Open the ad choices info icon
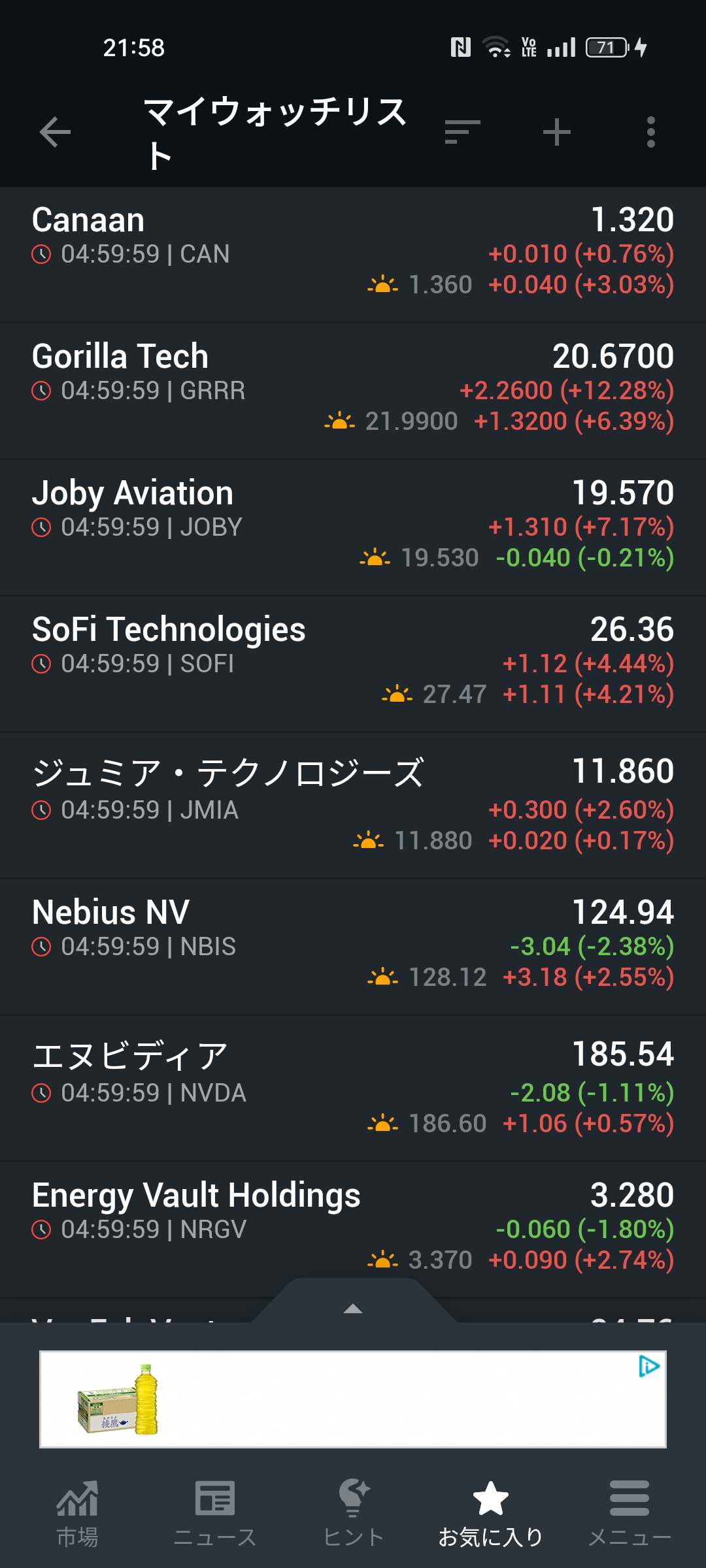706x1568 pixels. coord(649,1367)
